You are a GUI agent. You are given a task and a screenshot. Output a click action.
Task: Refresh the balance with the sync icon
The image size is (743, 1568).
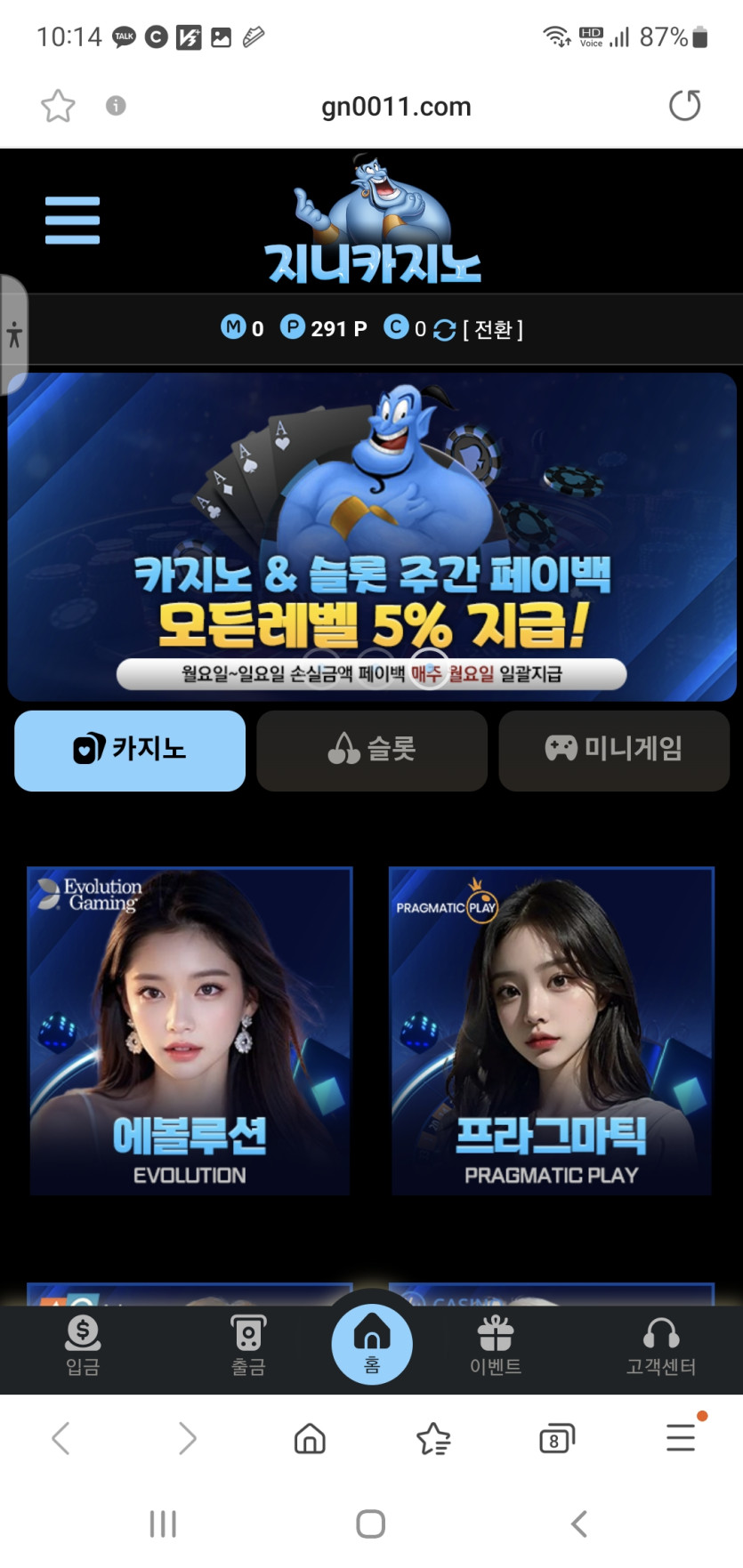point(444,330)
